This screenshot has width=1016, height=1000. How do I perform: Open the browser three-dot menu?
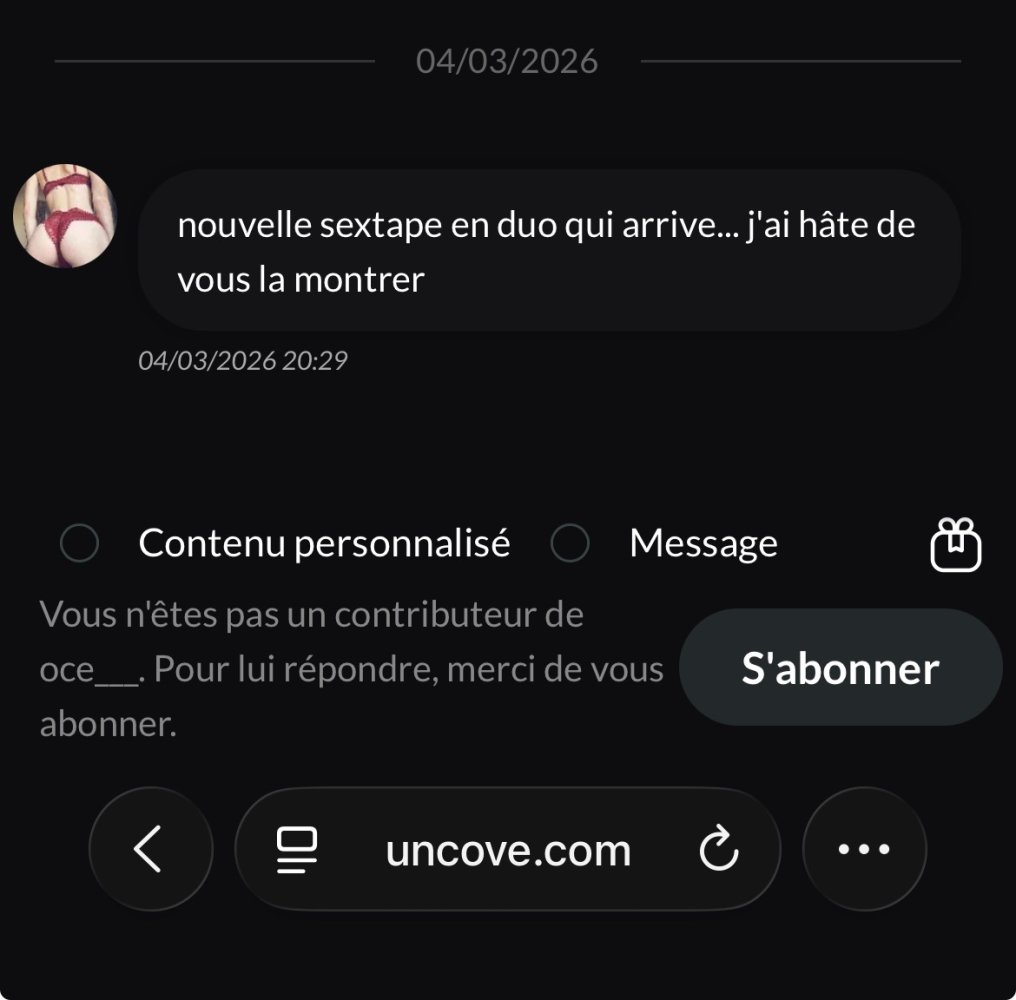864,850
